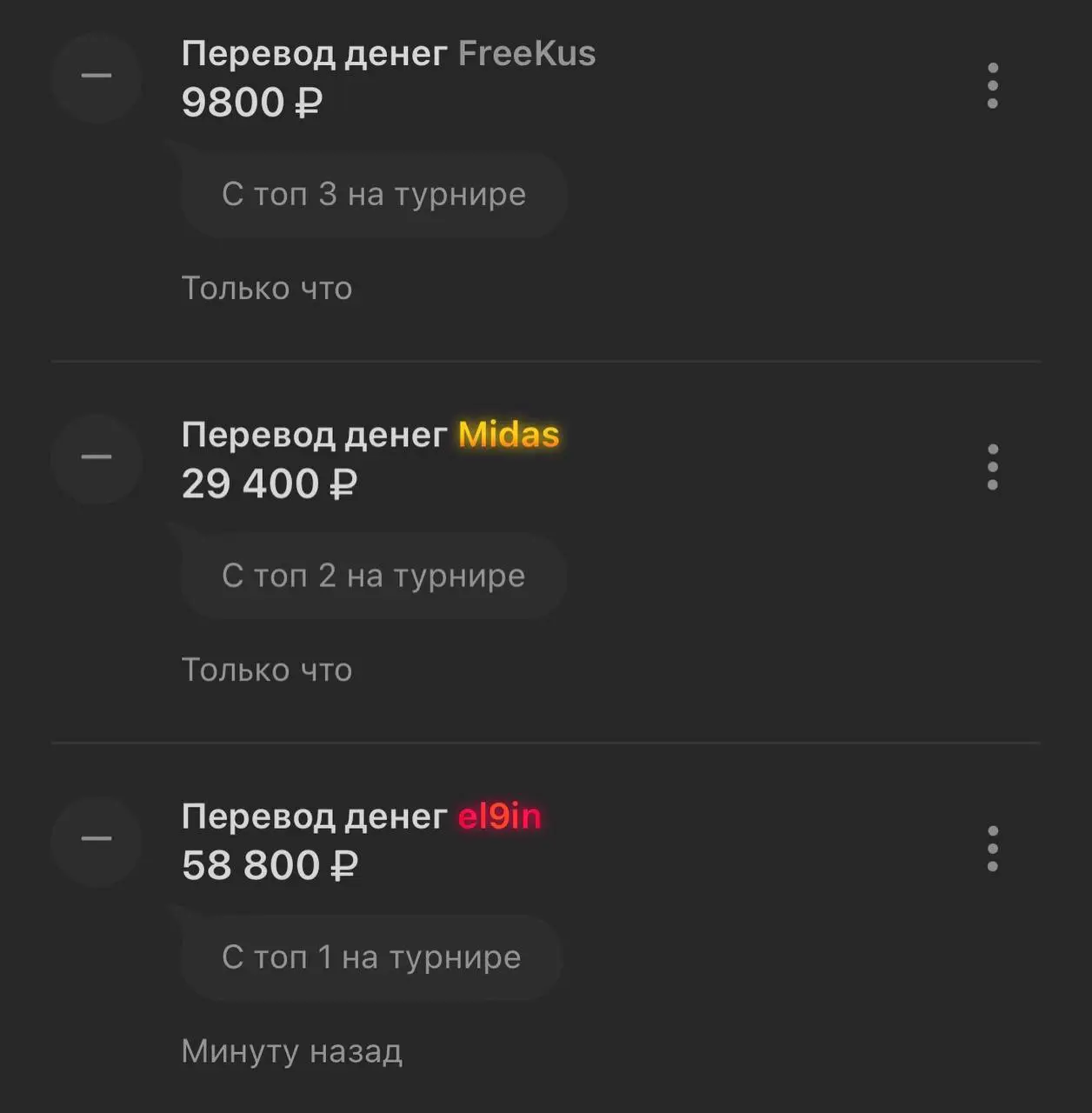Open the 29 400 ₽ transfer to Midas
This screenshot has height=1113, width=1092.
pos(370,459)
